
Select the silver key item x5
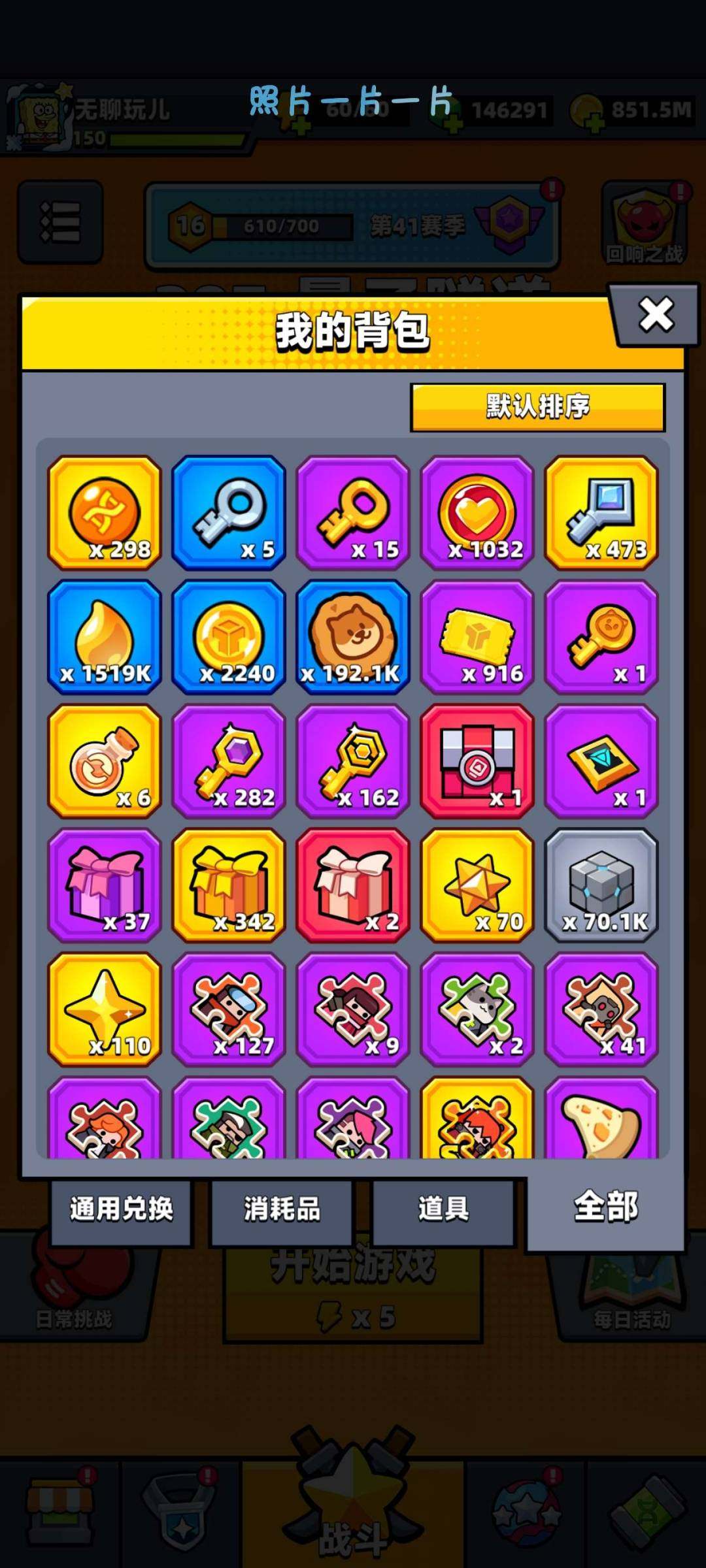point(229,513)
